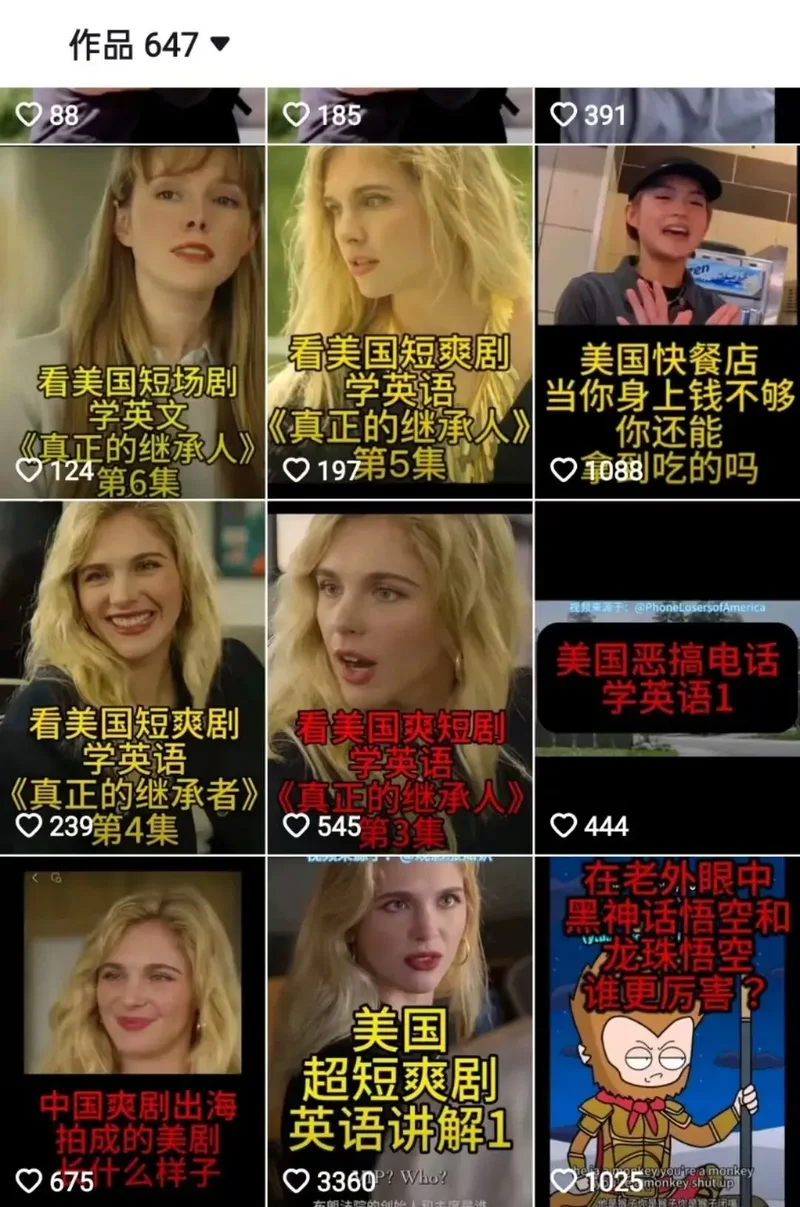The width and height of the screenshot is (800, 1207).
Task: Play the 黑神话悟空和龙珠悟空 video
Action: click(x=667, y=1030)
